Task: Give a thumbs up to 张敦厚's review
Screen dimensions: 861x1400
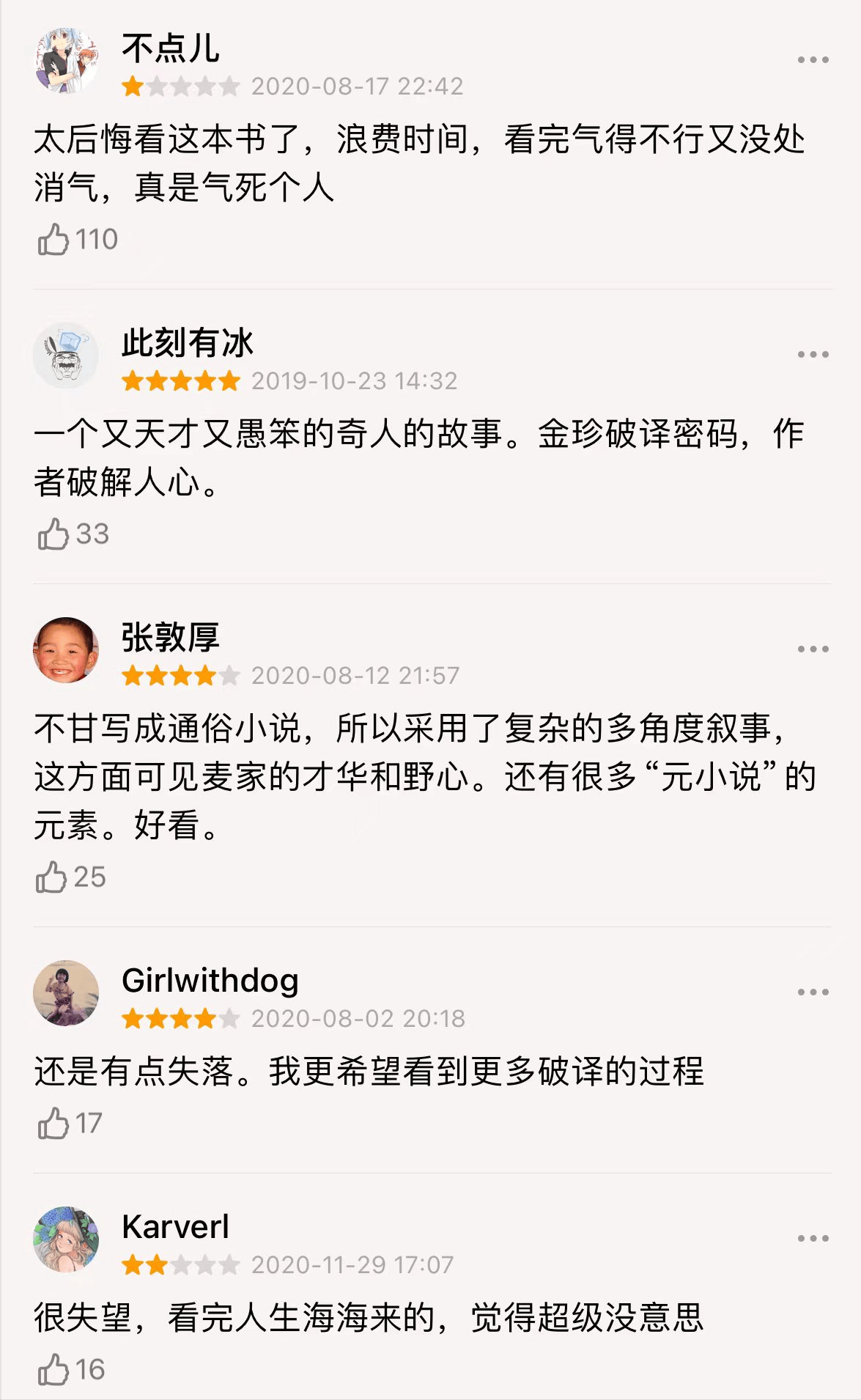Action: click(52, 877)
